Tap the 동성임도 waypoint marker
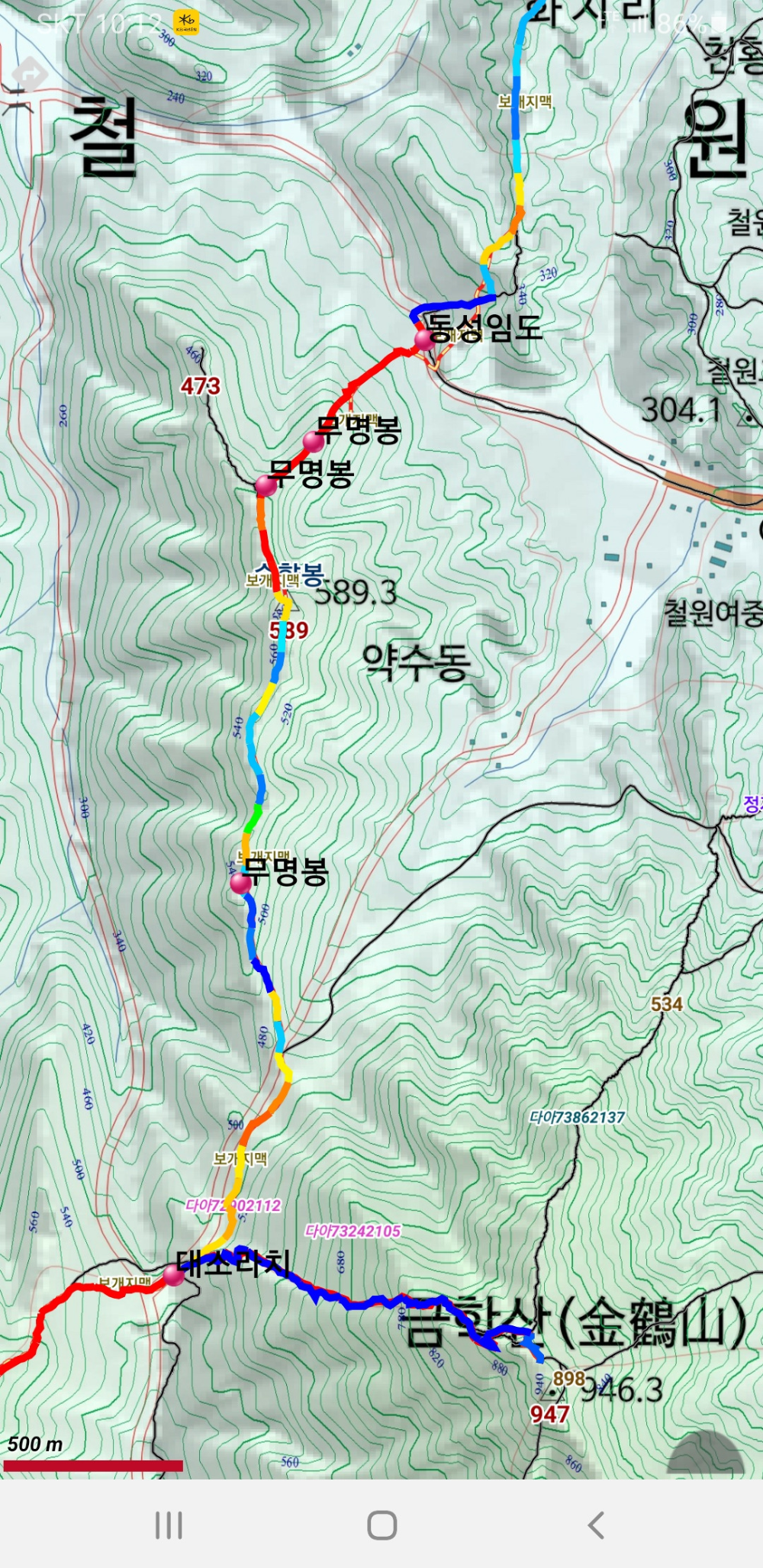This screenshot has height=1568, width=763. coord(425,340)
